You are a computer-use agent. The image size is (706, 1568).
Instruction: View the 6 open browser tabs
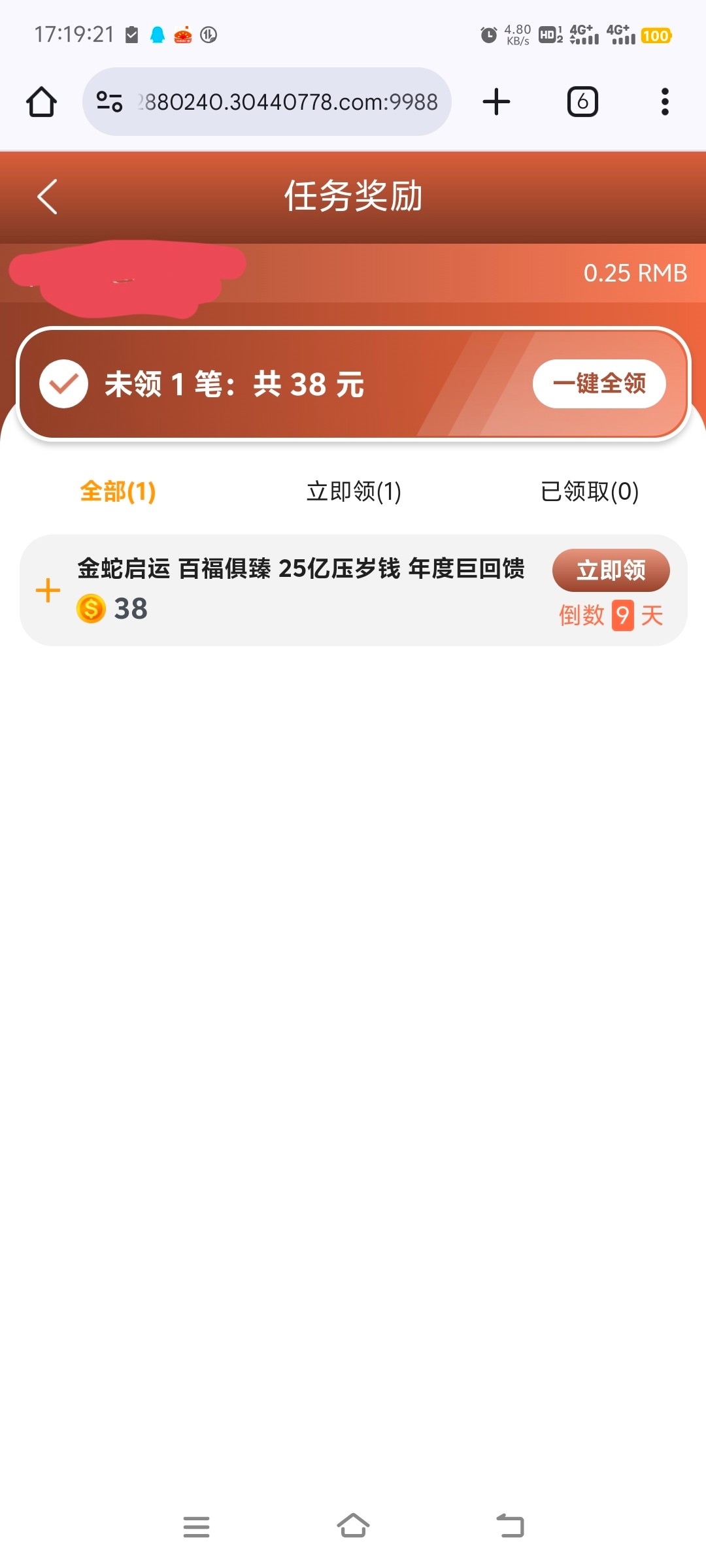click(582, 102)
